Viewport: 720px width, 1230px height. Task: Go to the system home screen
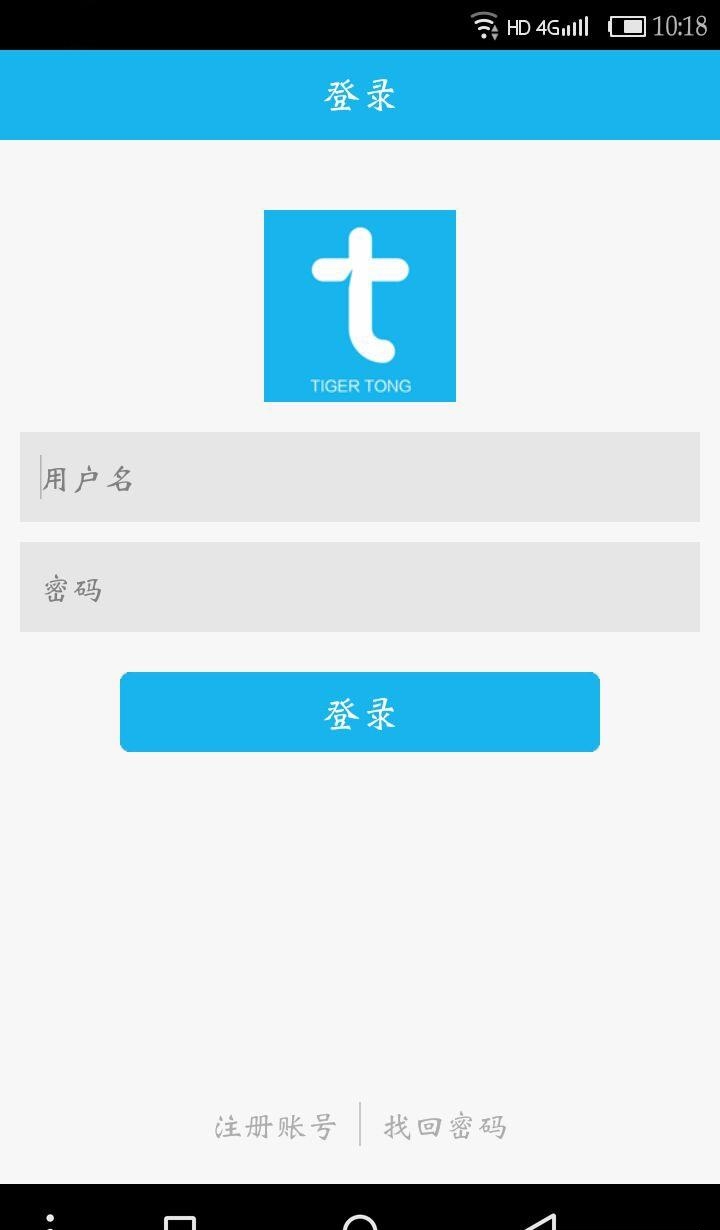[x=360, y=1222]
